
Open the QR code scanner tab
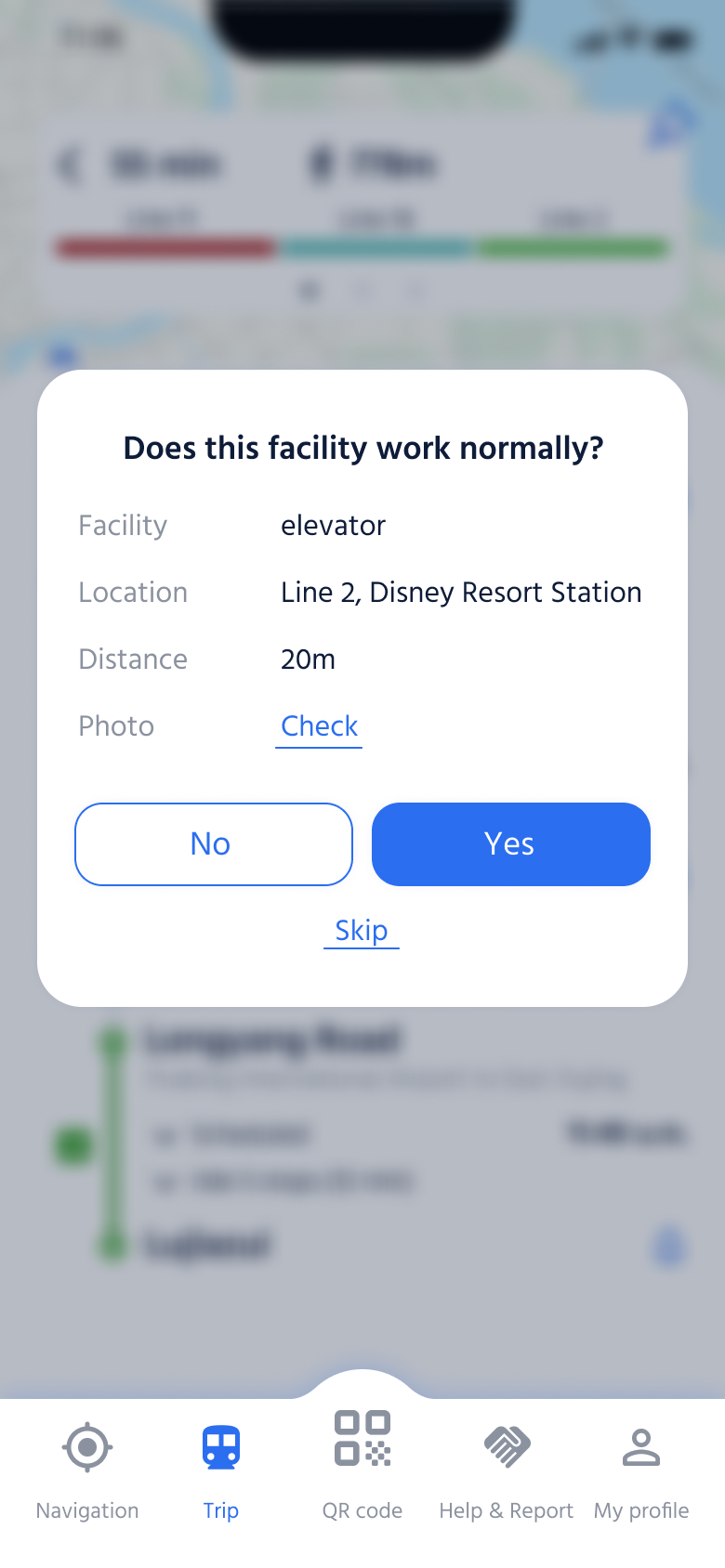pyautogui.click(x=362, y=1465)
